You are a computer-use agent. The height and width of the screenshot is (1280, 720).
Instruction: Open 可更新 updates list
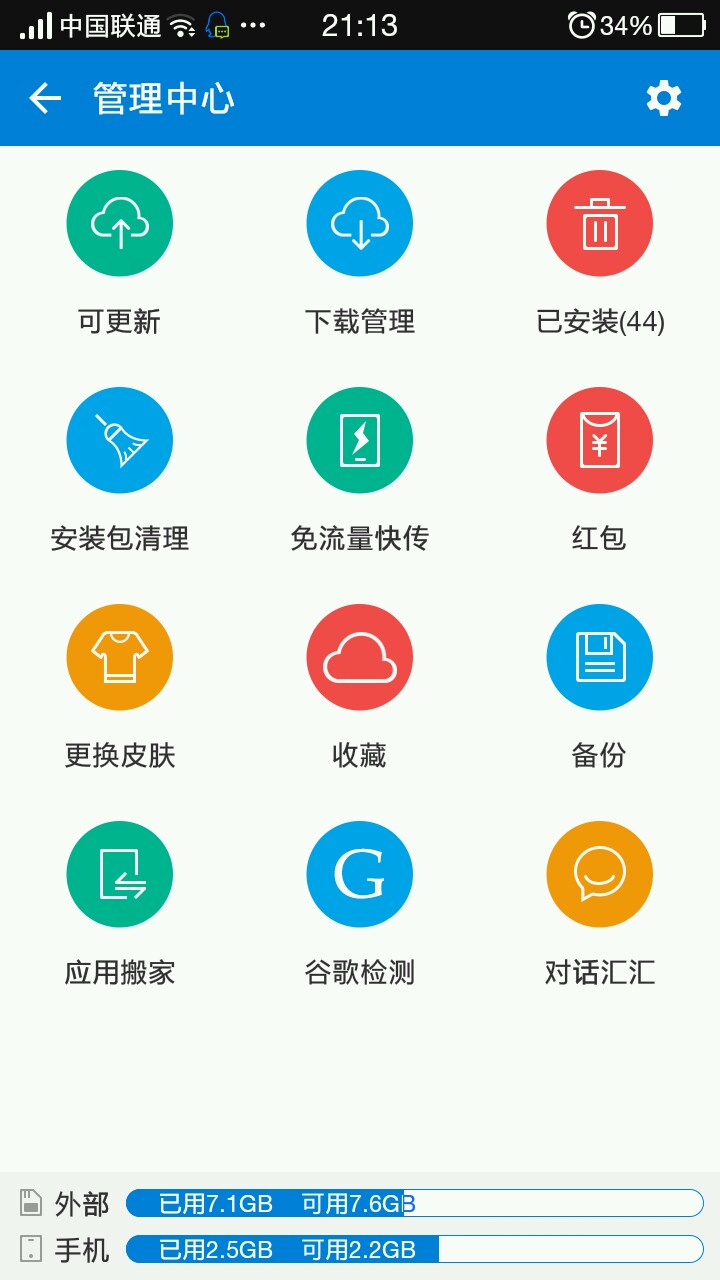coord(120,223)
